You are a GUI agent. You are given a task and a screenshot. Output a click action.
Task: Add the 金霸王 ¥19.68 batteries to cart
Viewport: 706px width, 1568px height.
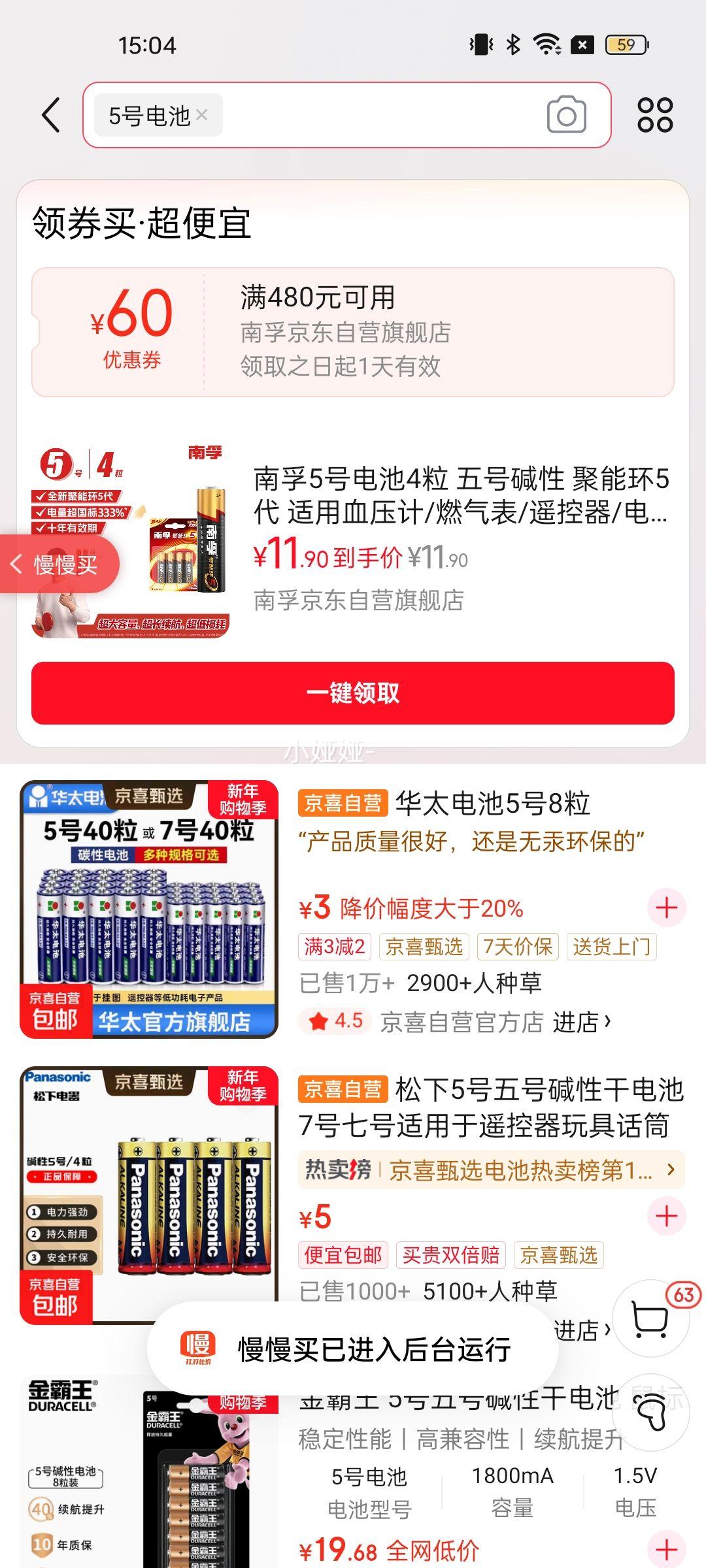pos(666,1549)
